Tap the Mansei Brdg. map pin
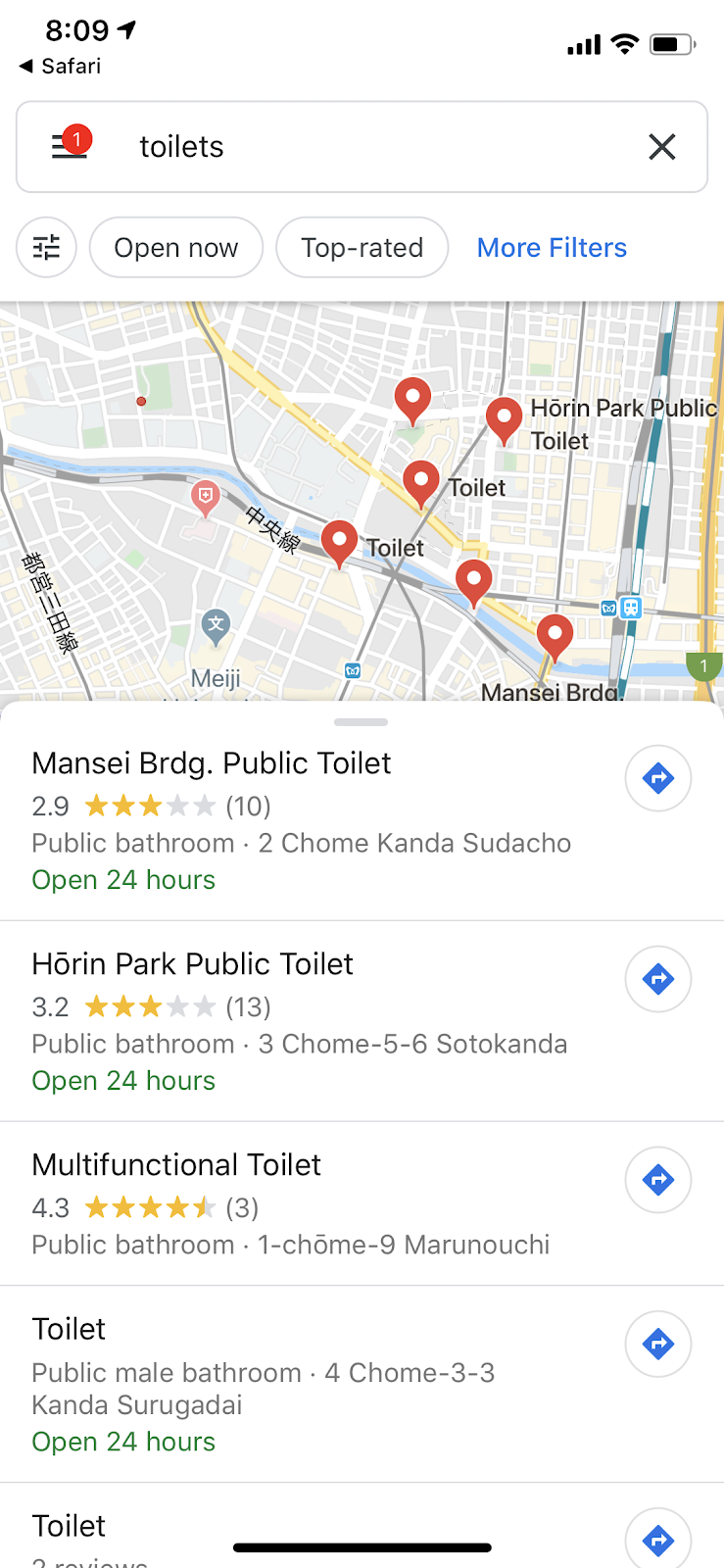 coord(555,635)
